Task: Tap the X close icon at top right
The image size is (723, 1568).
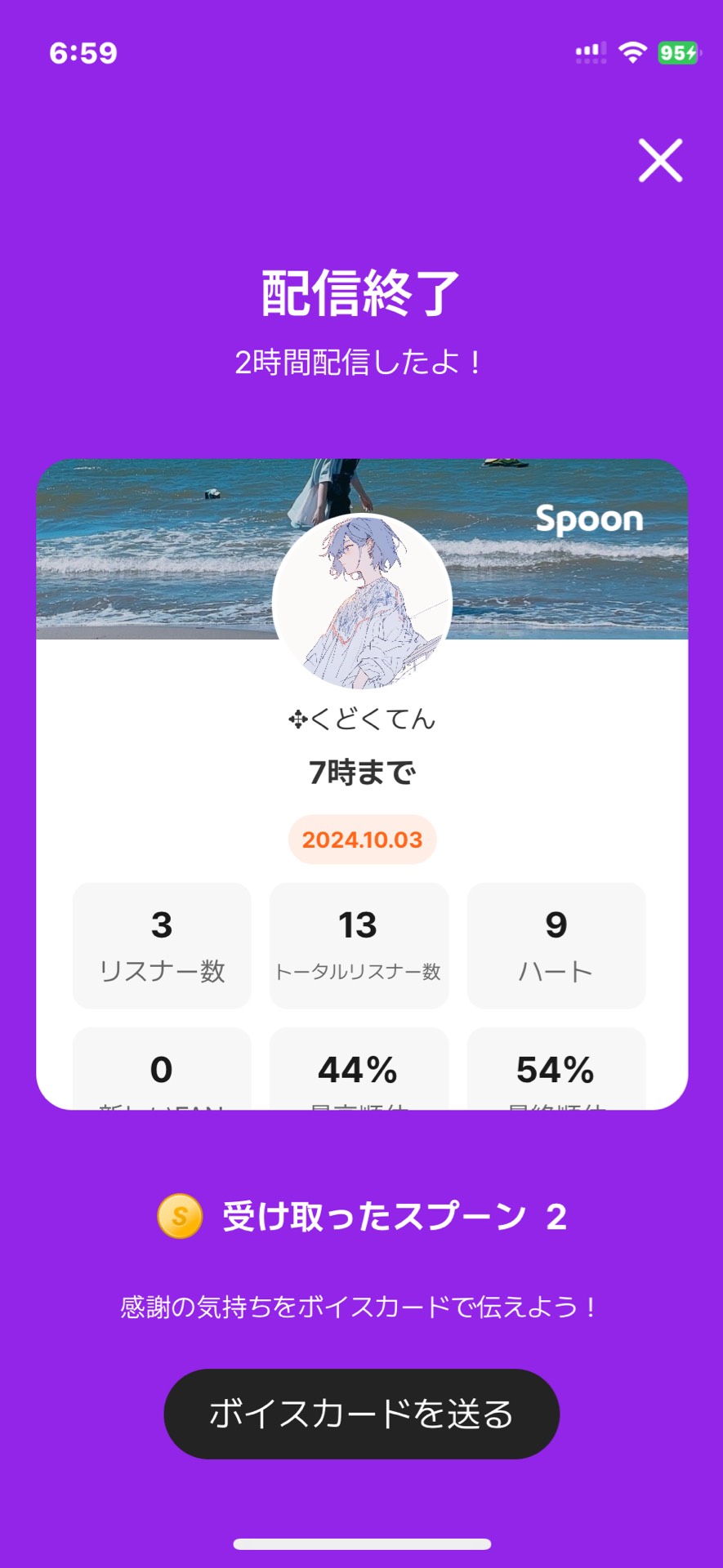Action: coord(661,161)
